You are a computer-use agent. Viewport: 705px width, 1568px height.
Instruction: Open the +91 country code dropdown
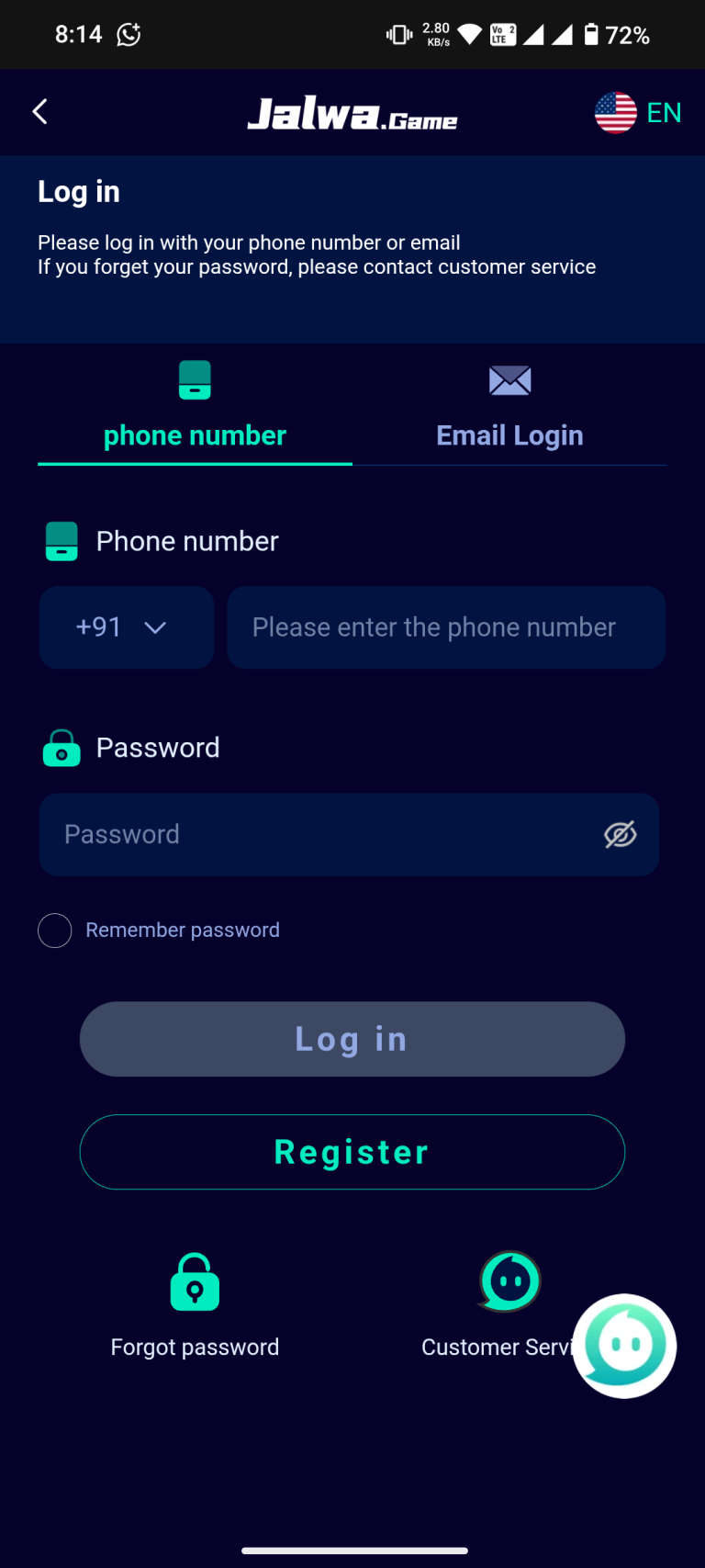126,627
